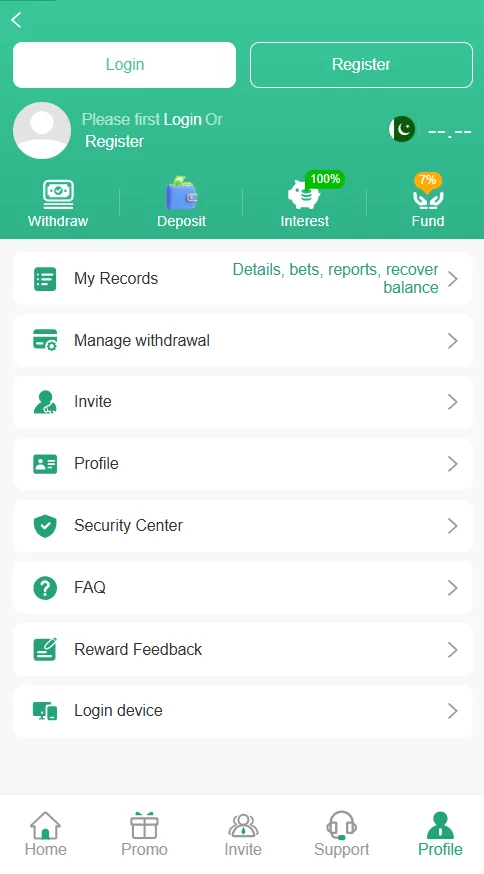Screen dimensions: 484x874
Task: Open Login device
Action: tap(243, 711)
